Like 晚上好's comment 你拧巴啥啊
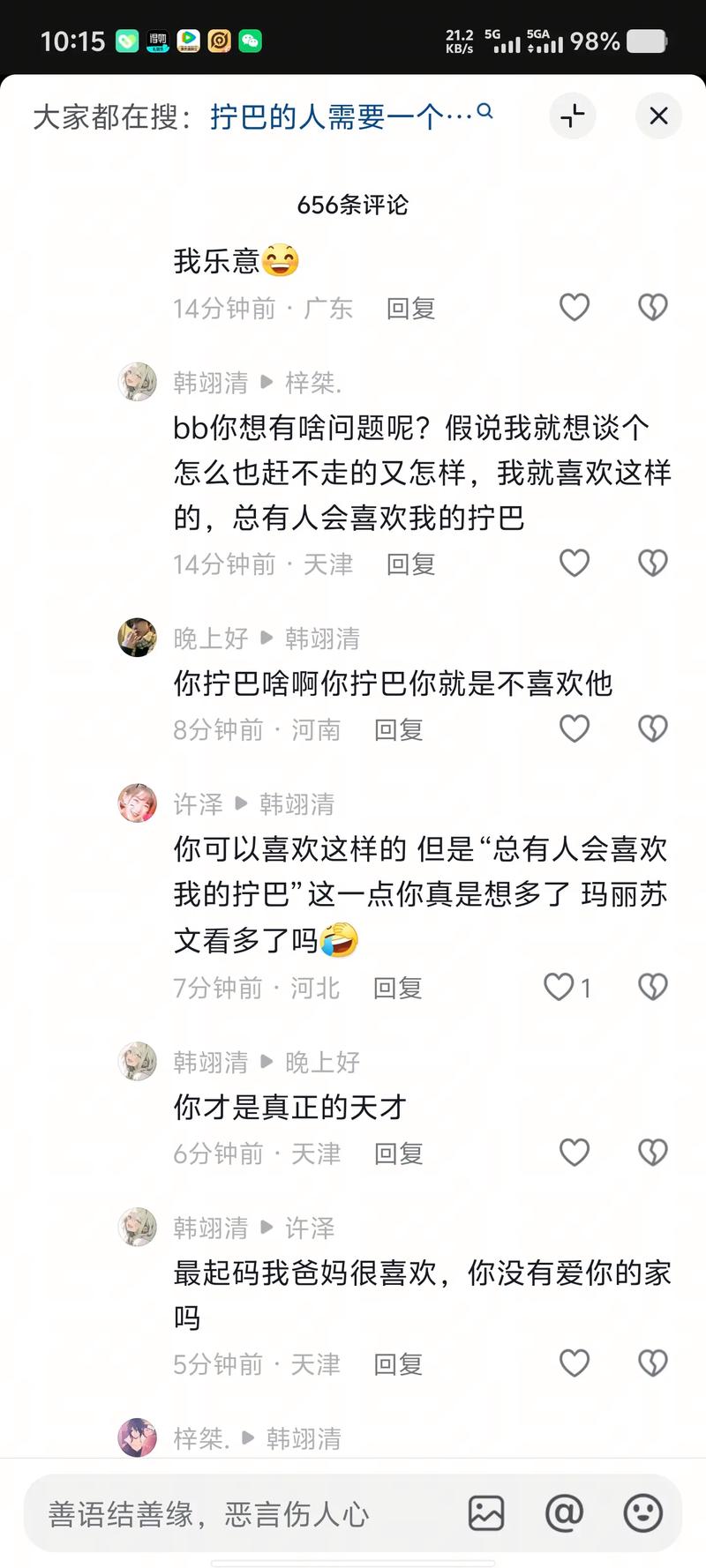Screen dimensions: 706x1568 [575, 728]
